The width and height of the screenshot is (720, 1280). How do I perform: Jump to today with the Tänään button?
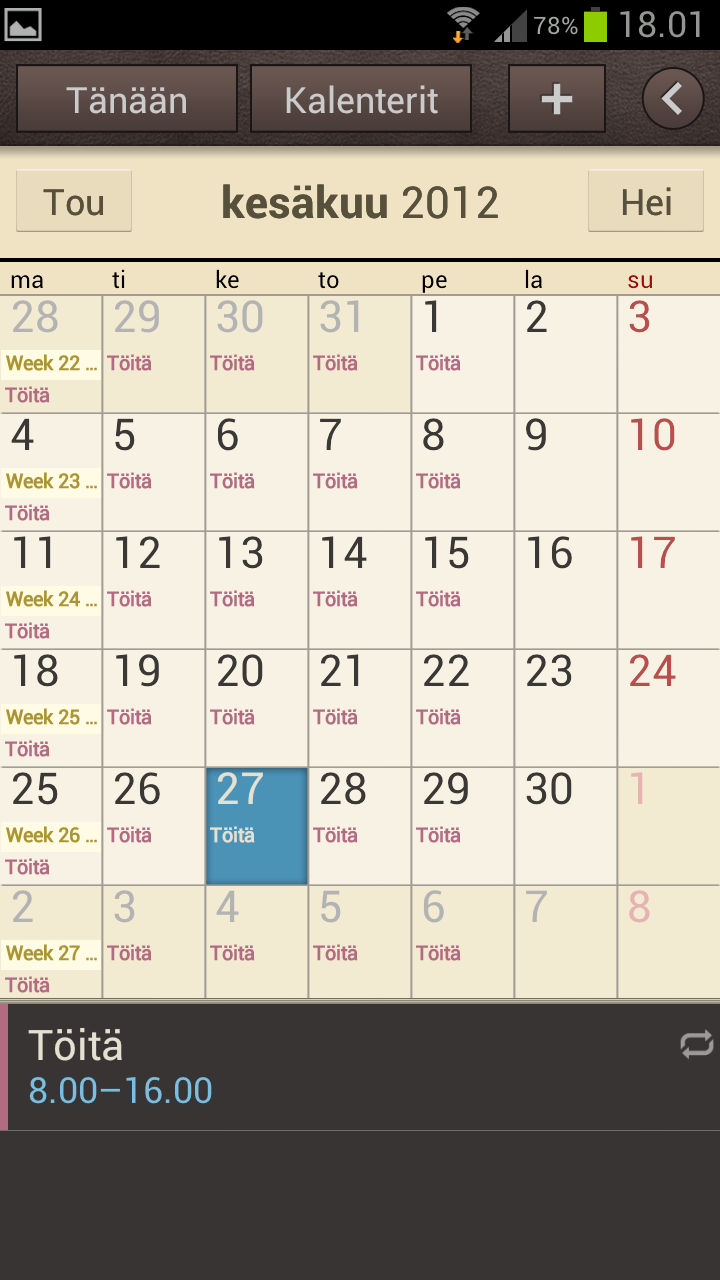[127, 99]
